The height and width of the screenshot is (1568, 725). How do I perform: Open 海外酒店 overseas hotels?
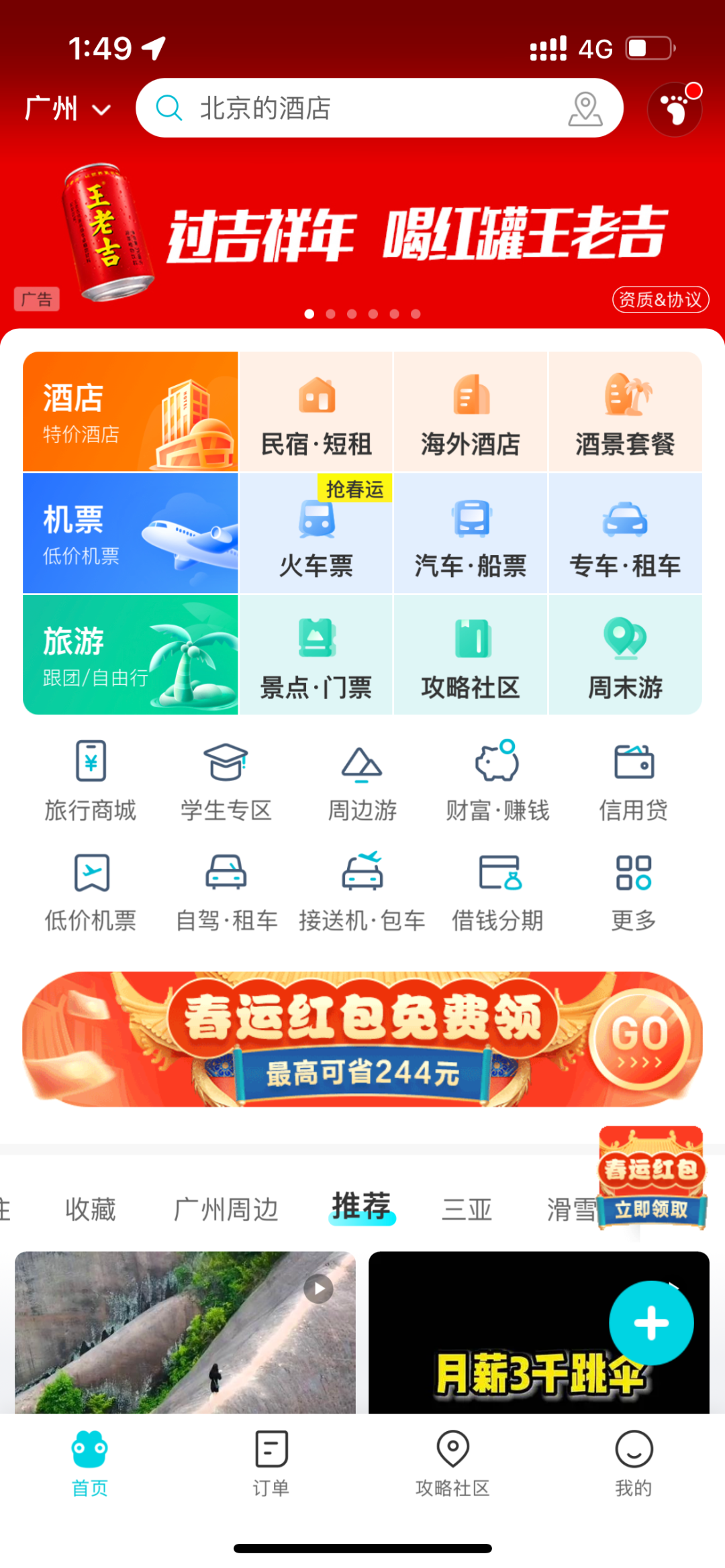click(x=471, y=411)
